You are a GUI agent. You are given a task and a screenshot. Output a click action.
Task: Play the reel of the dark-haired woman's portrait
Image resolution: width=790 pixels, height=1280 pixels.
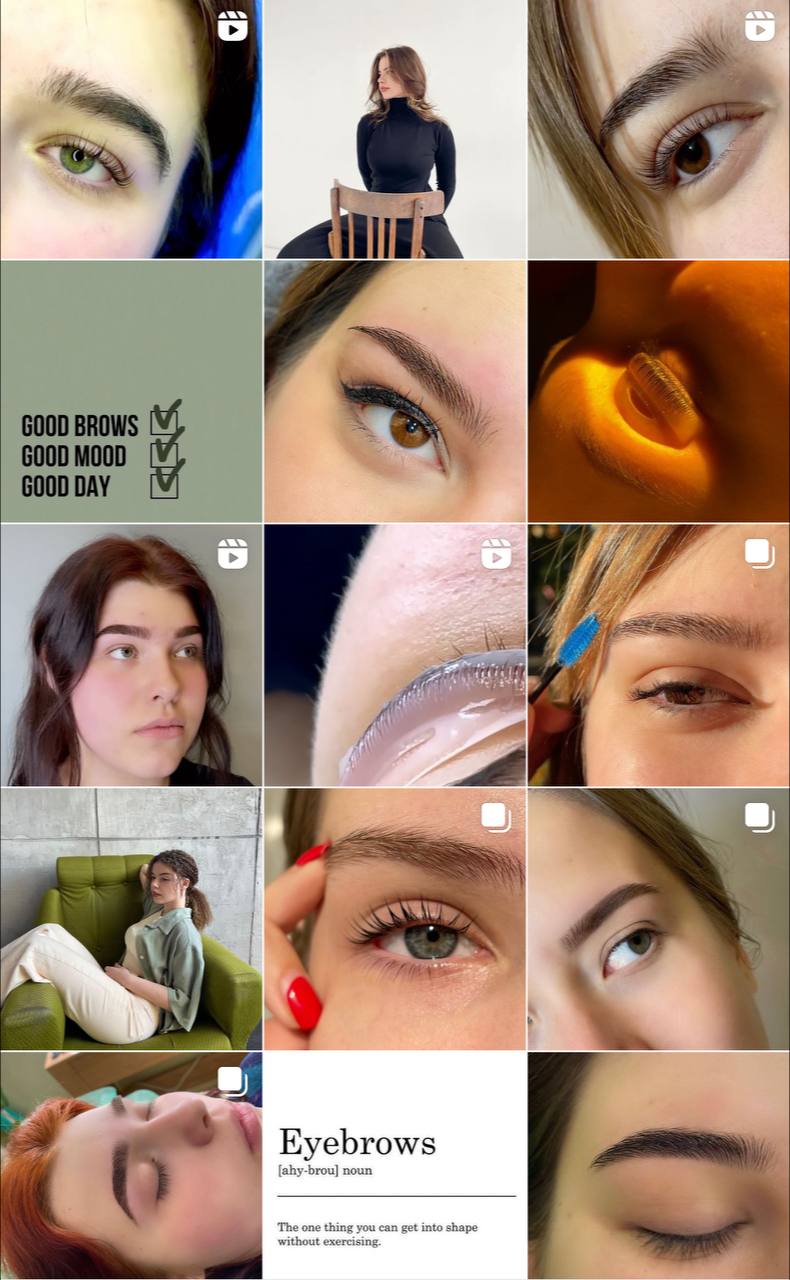(131, 655)
